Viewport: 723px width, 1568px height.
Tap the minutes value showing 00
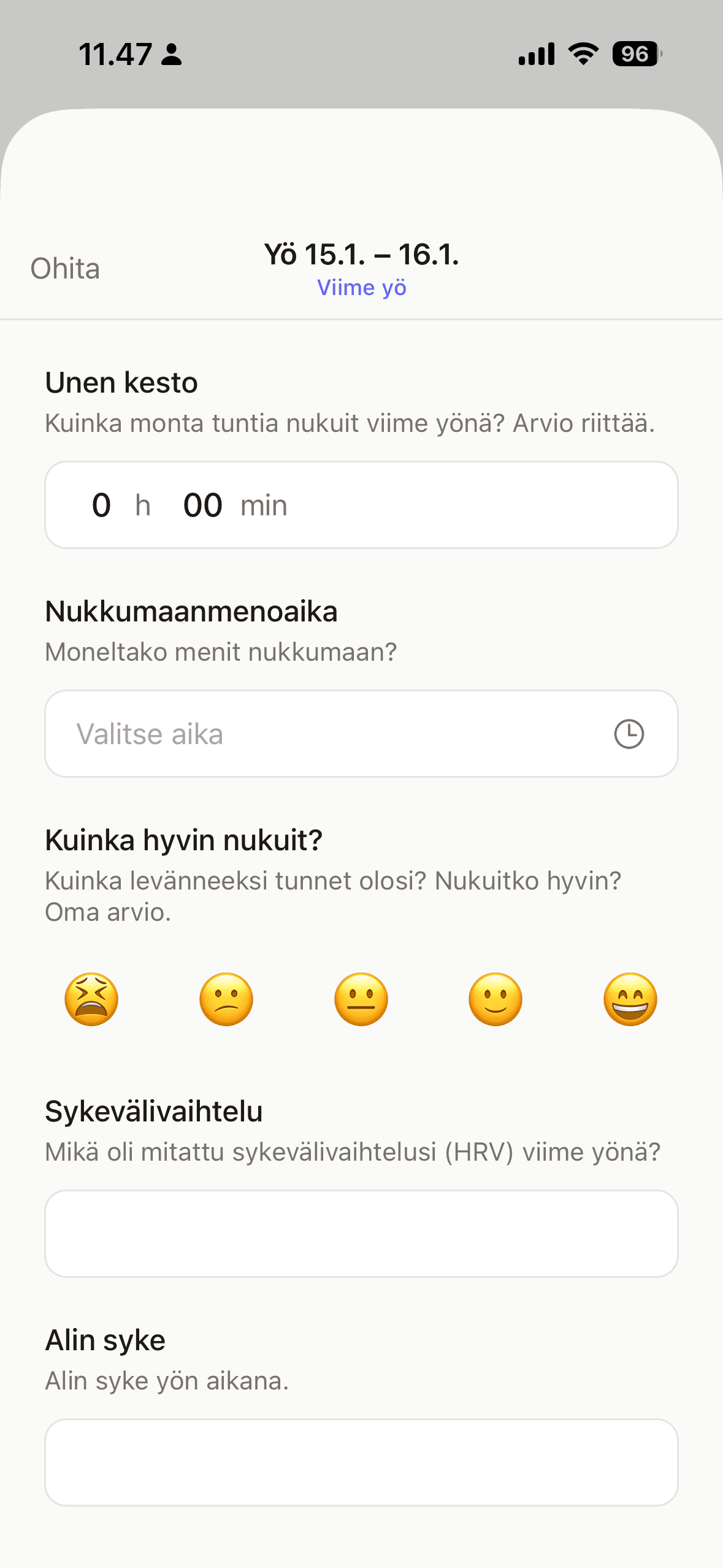click(x=202, y=504)
